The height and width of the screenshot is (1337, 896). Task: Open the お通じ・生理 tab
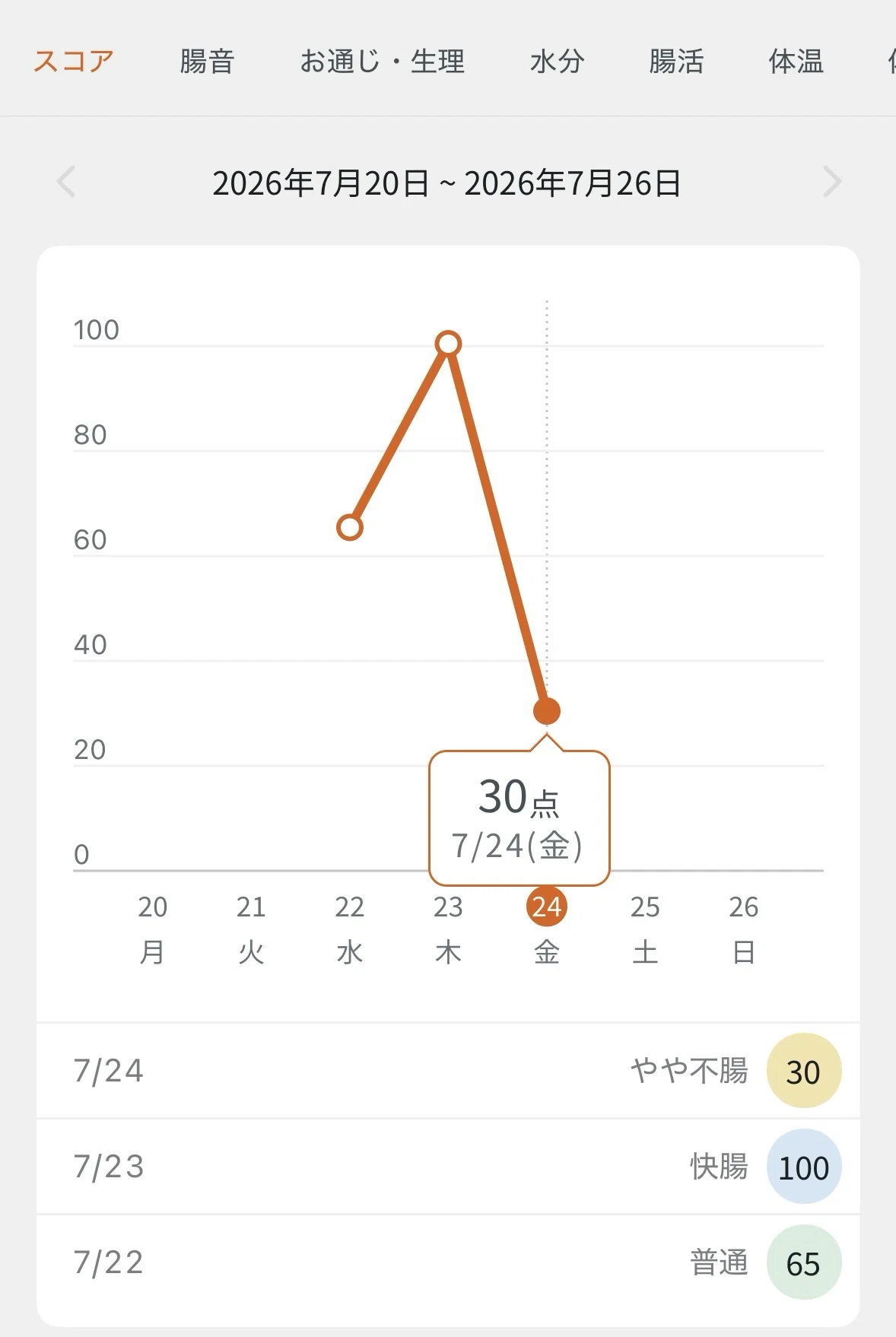pyautogui.click(x=382, y=61)
